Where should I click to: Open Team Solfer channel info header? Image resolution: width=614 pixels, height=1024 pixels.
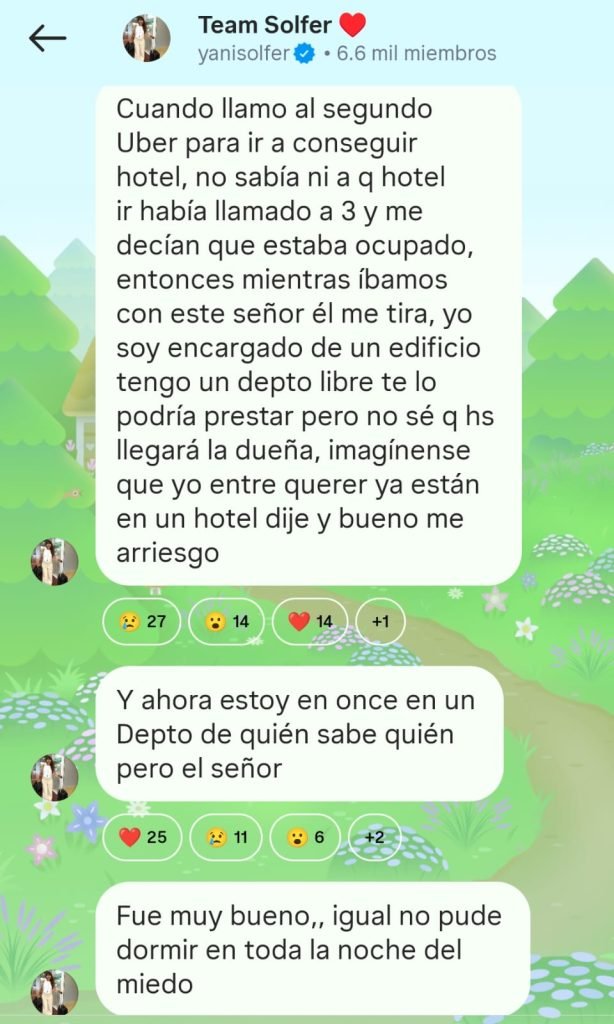pos(300,38)
